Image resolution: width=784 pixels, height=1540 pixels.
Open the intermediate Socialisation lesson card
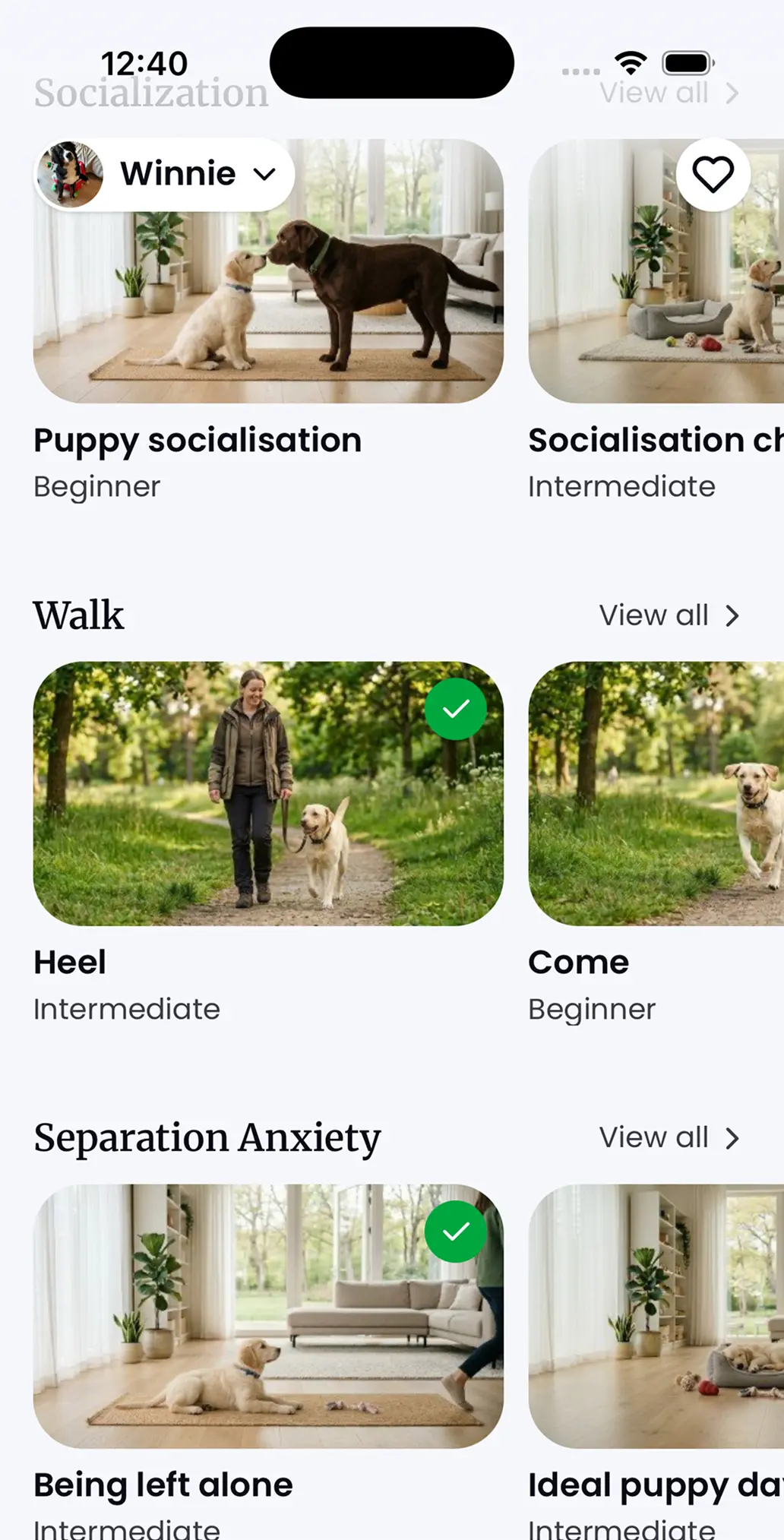tap(656, 304)
